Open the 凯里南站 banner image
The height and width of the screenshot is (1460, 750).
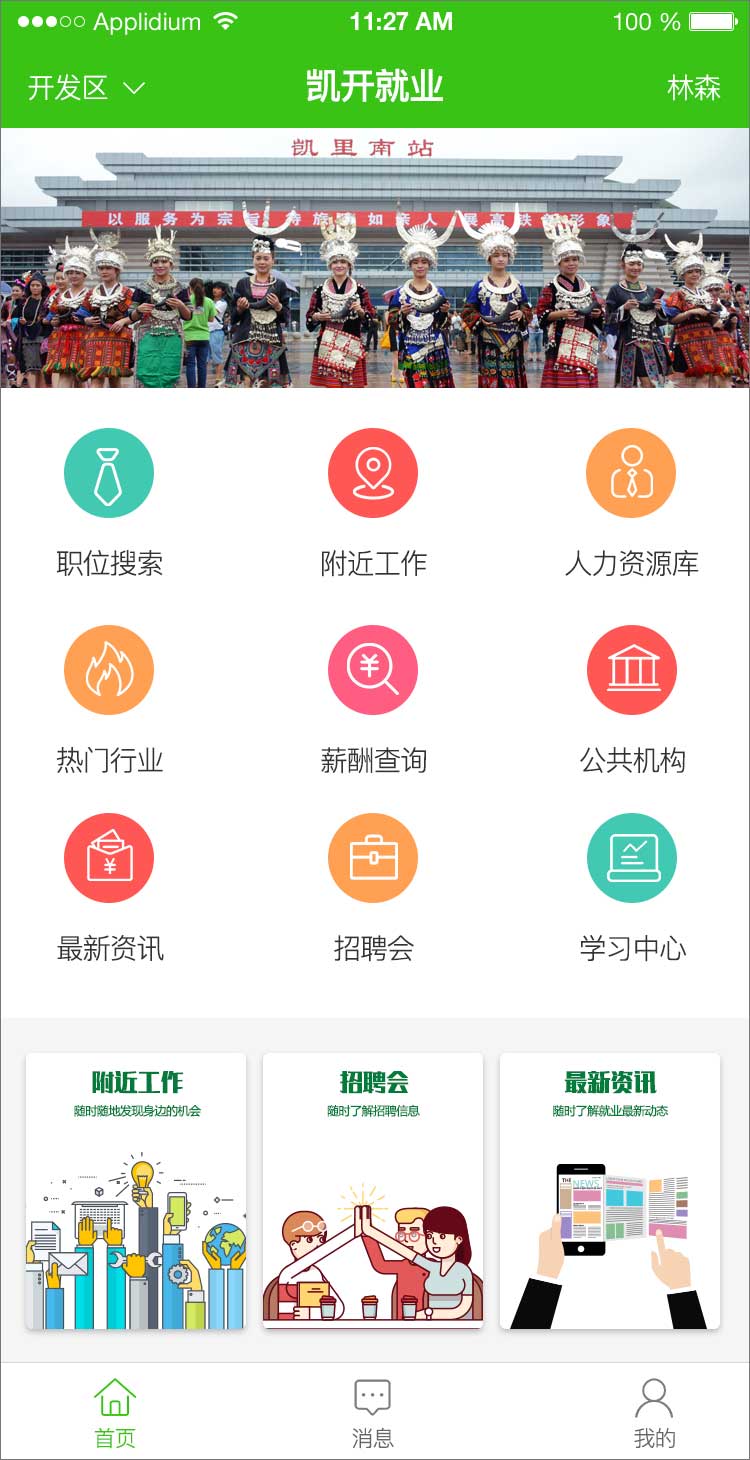point(375,258)
